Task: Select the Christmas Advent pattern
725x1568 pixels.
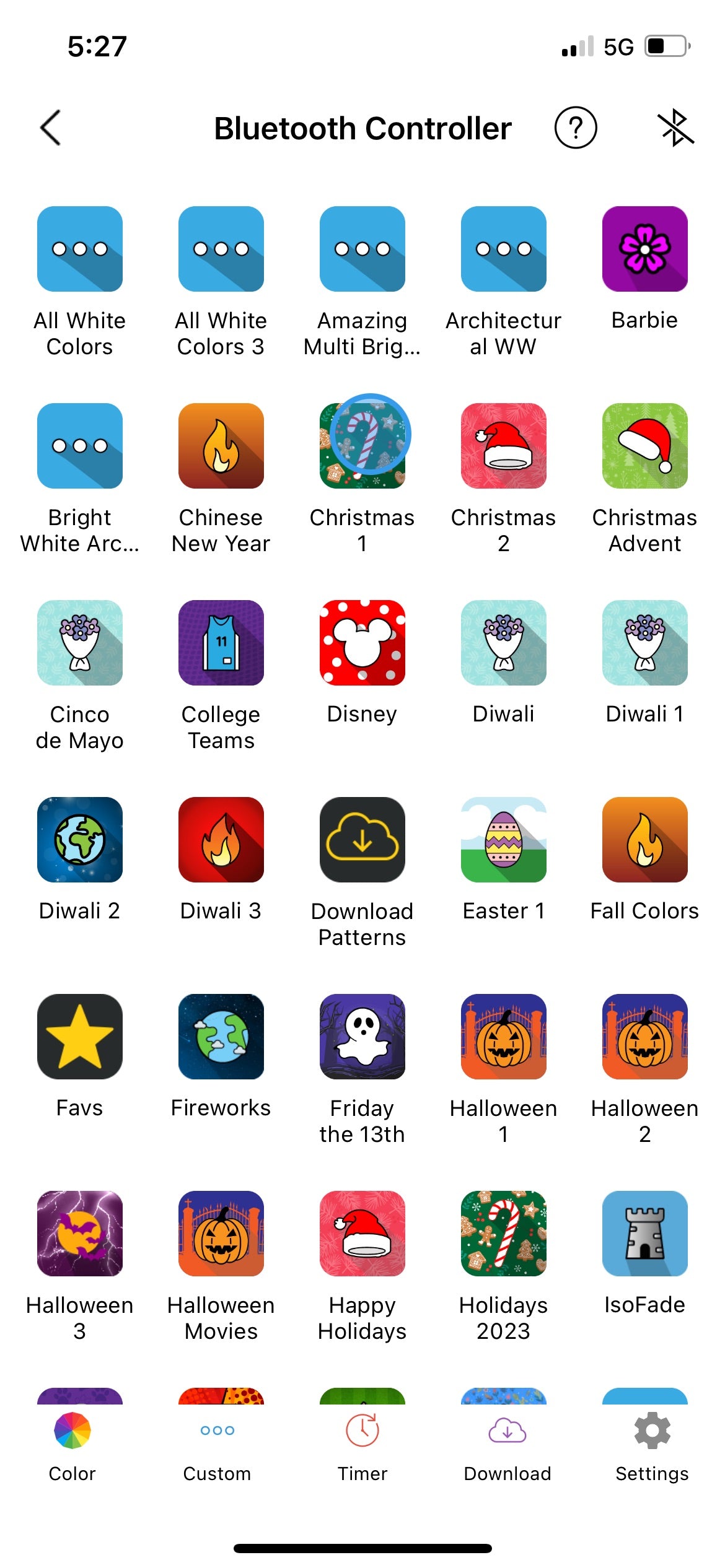Action: pos(644,446)
